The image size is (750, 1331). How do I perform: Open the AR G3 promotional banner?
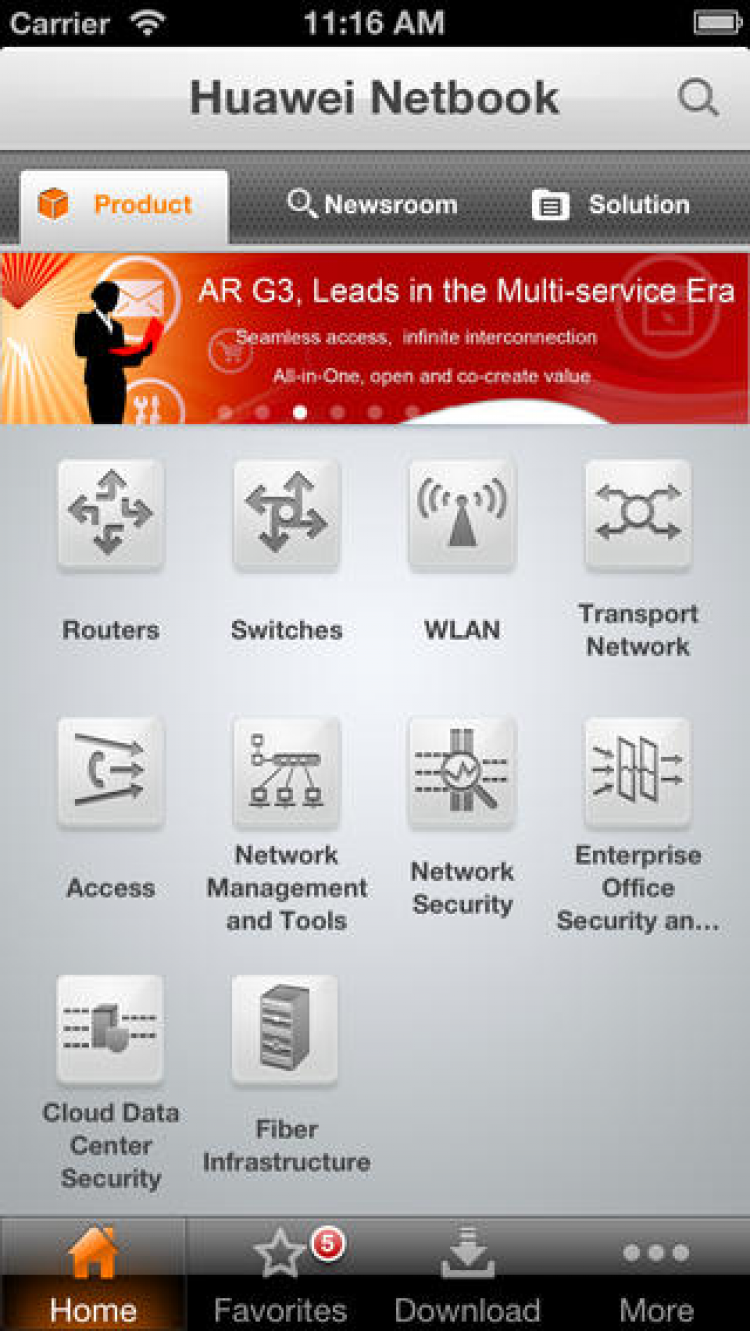375,337
